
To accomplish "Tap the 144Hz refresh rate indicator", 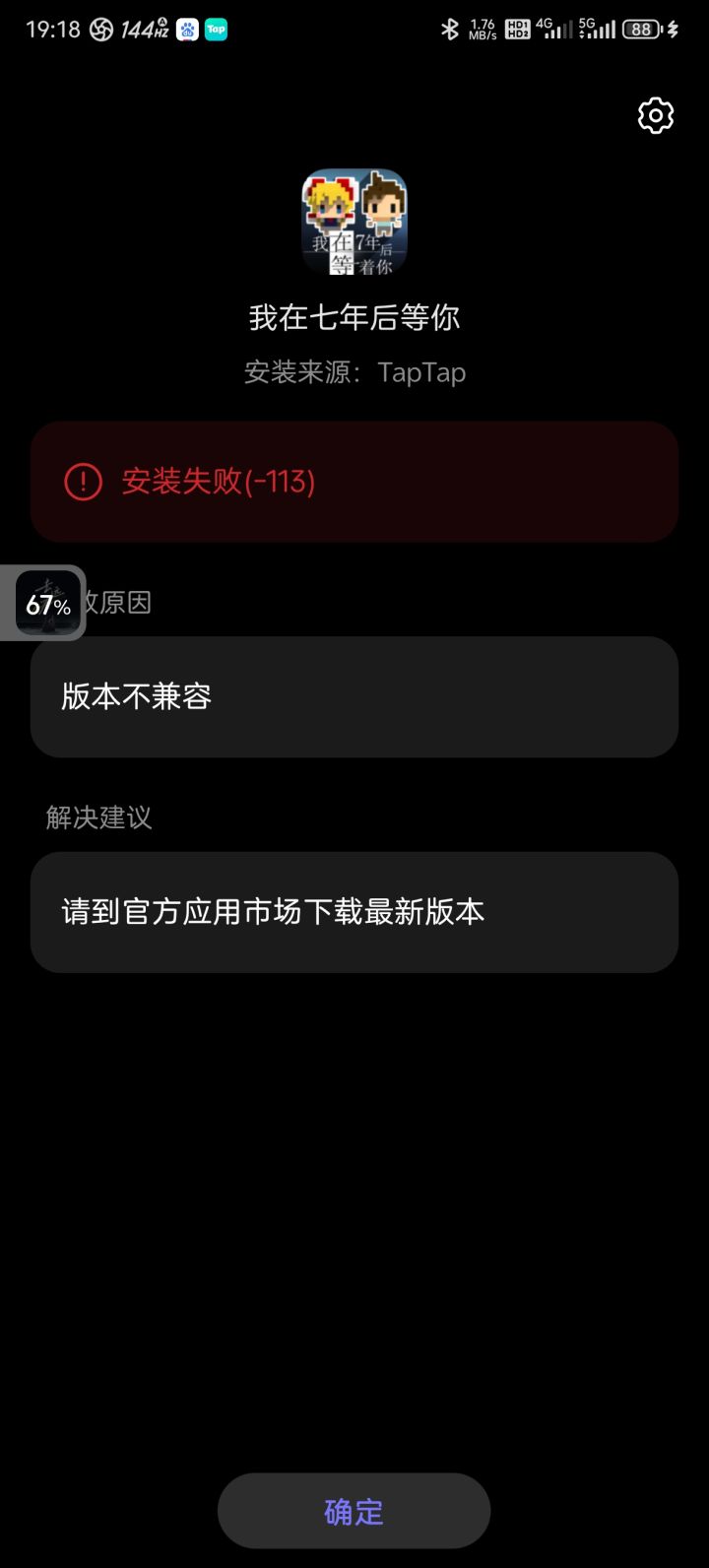I will pos(144,30).
